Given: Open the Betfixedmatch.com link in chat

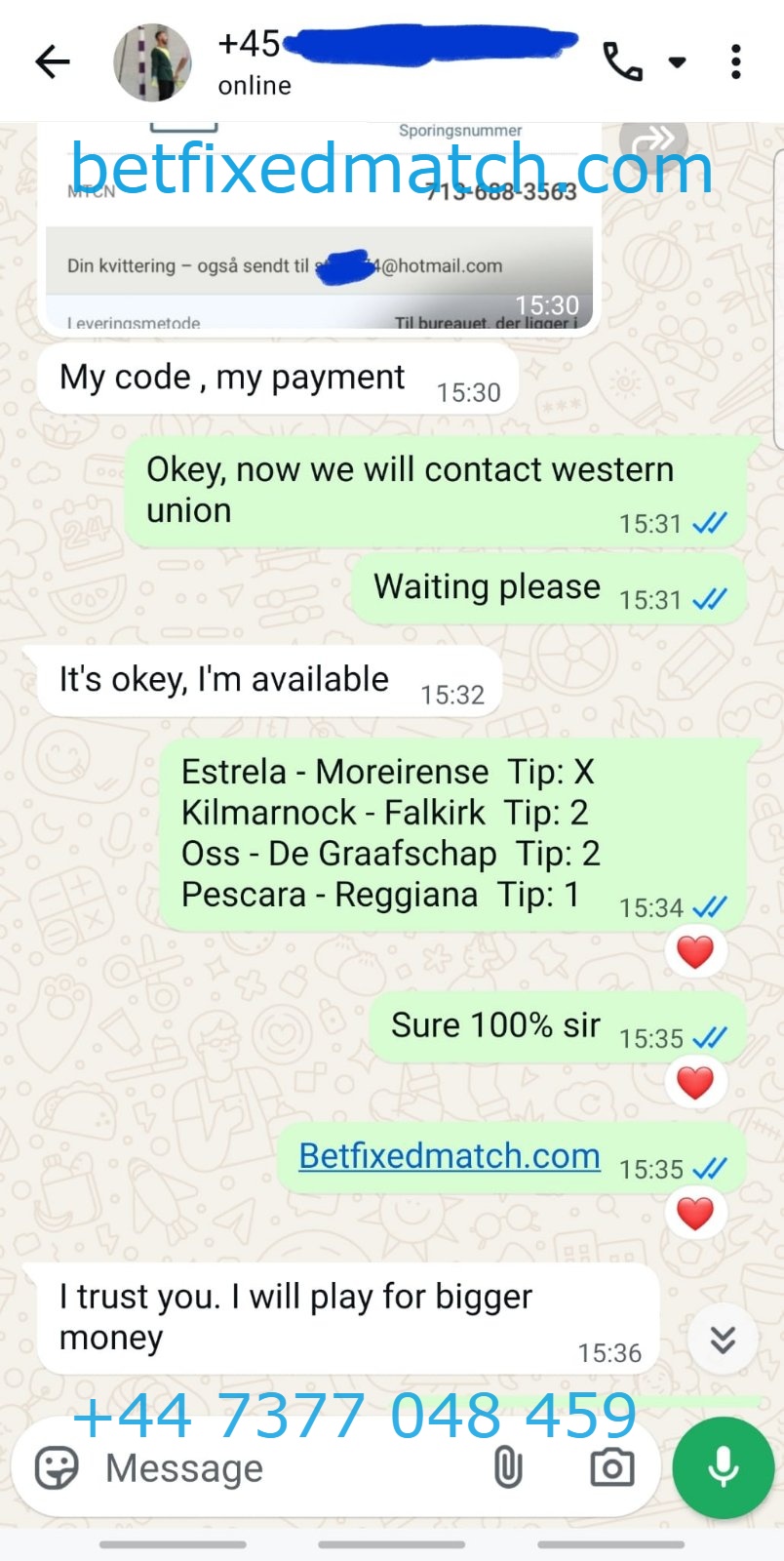Looking at the screenshot, I should click(450, 1156).
